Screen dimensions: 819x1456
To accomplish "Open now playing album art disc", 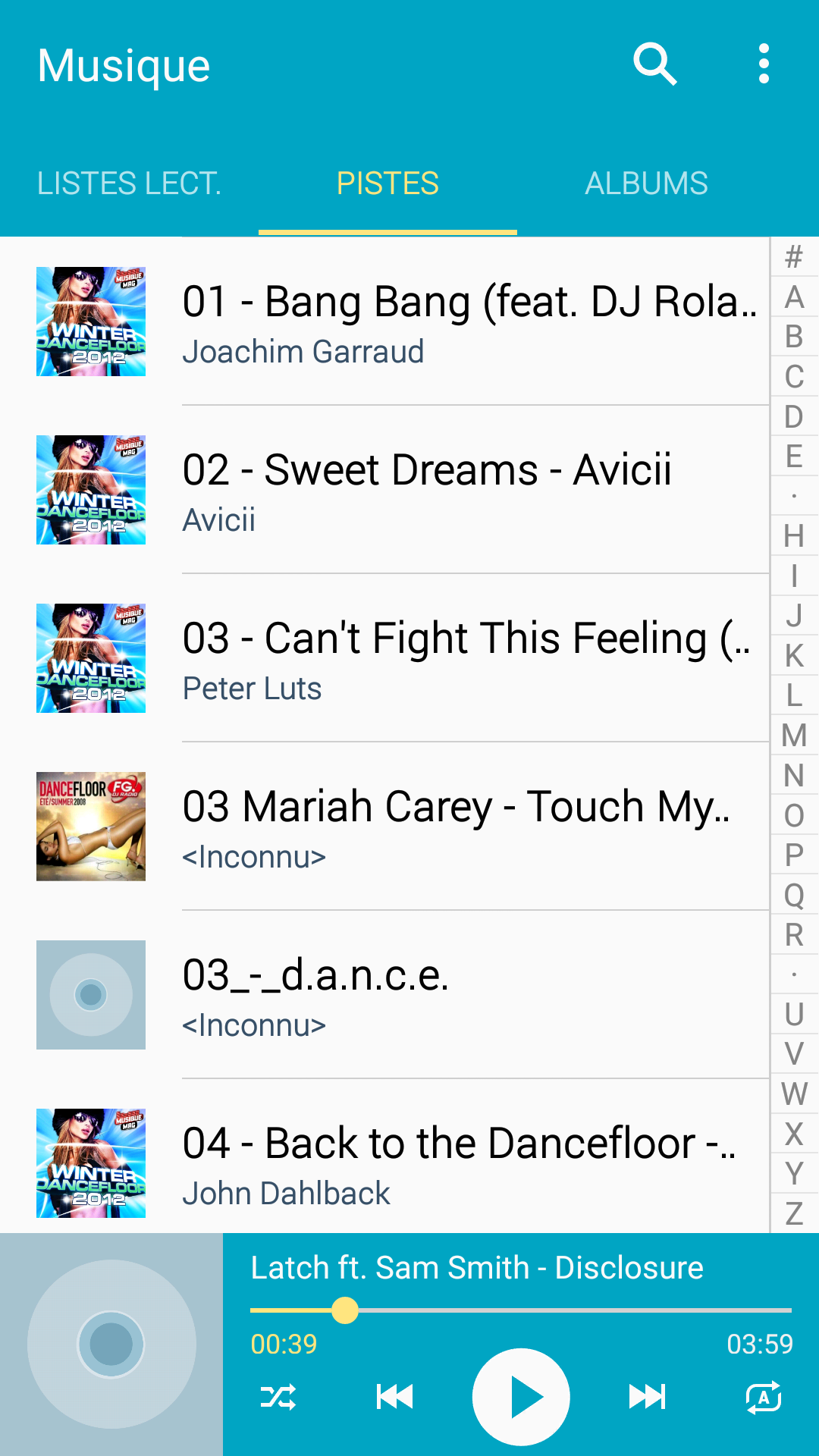I will click(111, 1345).
